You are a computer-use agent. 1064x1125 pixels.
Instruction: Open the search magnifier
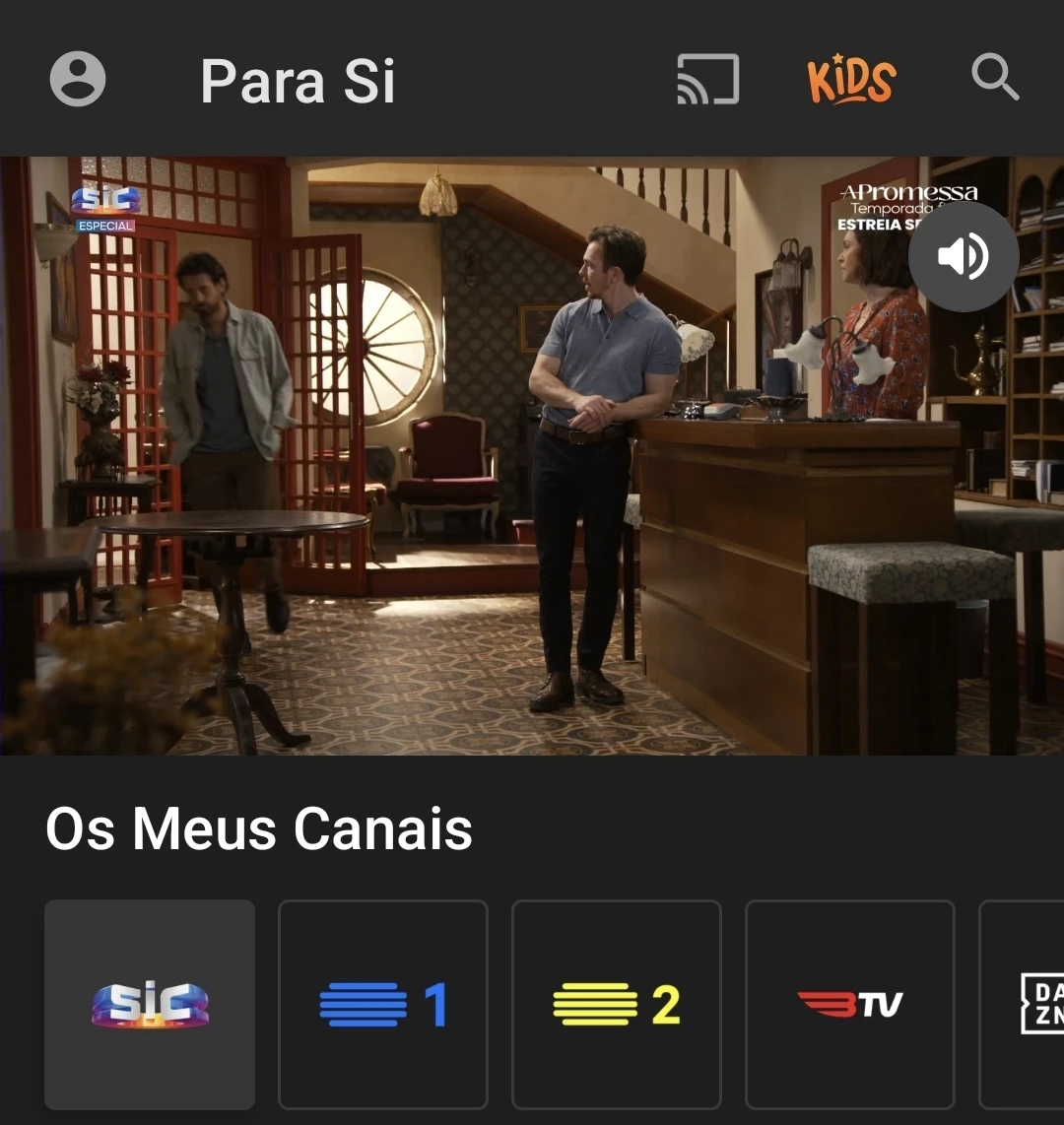pyautogui.click(x=995, y=77)
